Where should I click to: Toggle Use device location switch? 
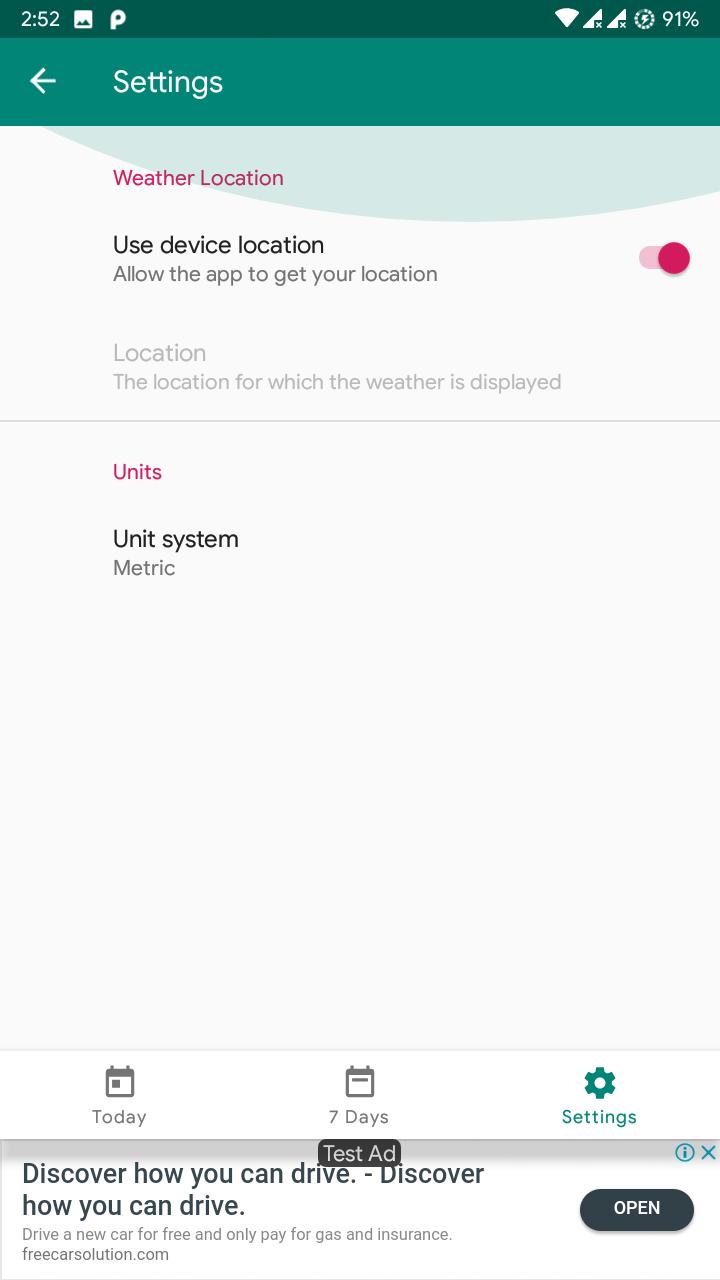coord(665,259)
